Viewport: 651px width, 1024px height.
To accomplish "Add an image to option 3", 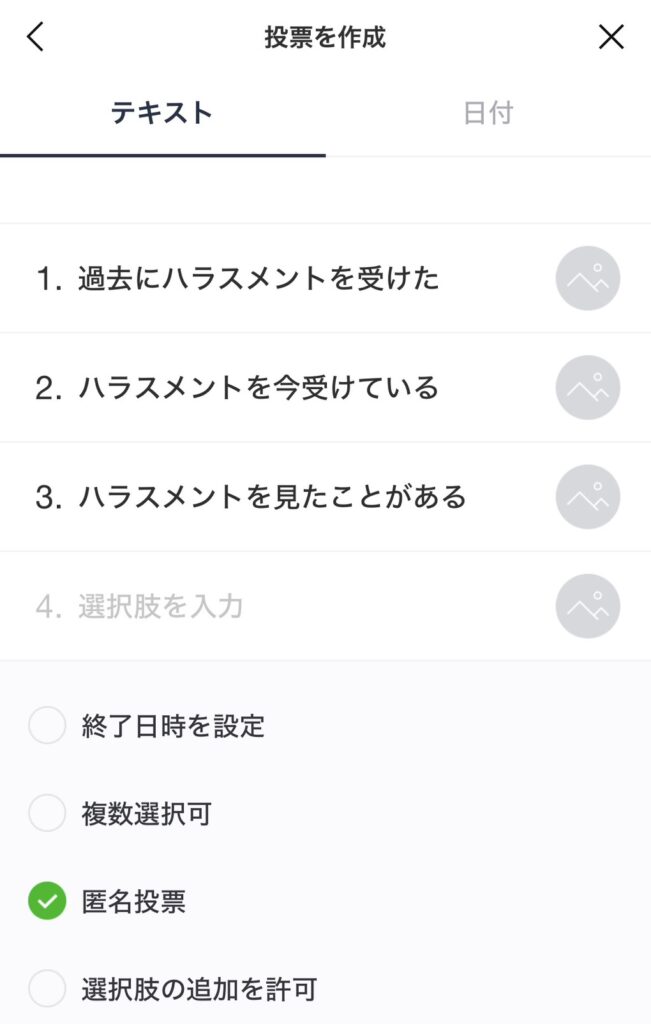I will coord(587,497).
